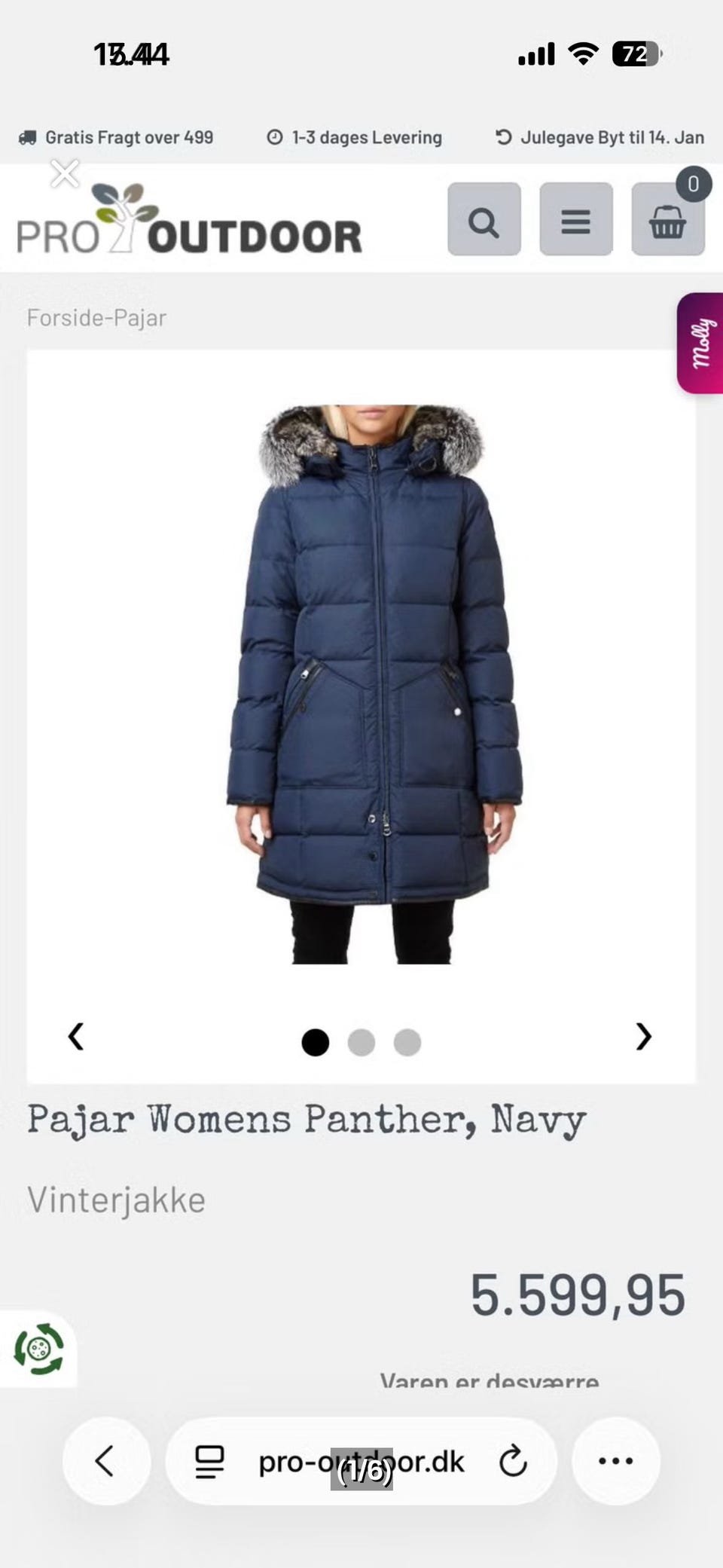Jump to the second image dot

coord(361,1042)
